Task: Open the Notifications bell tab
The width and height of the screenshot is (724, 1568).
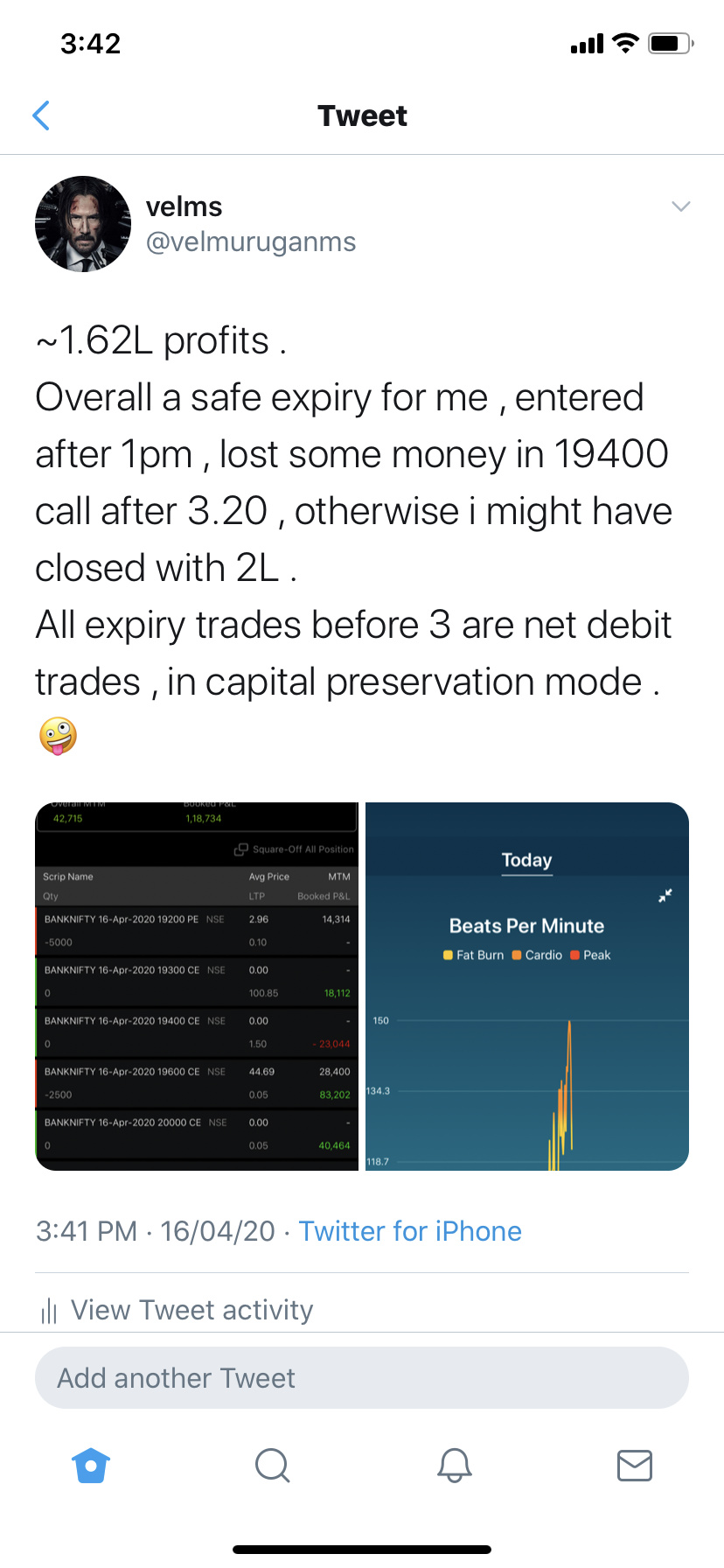Action: click(454, 1465)
